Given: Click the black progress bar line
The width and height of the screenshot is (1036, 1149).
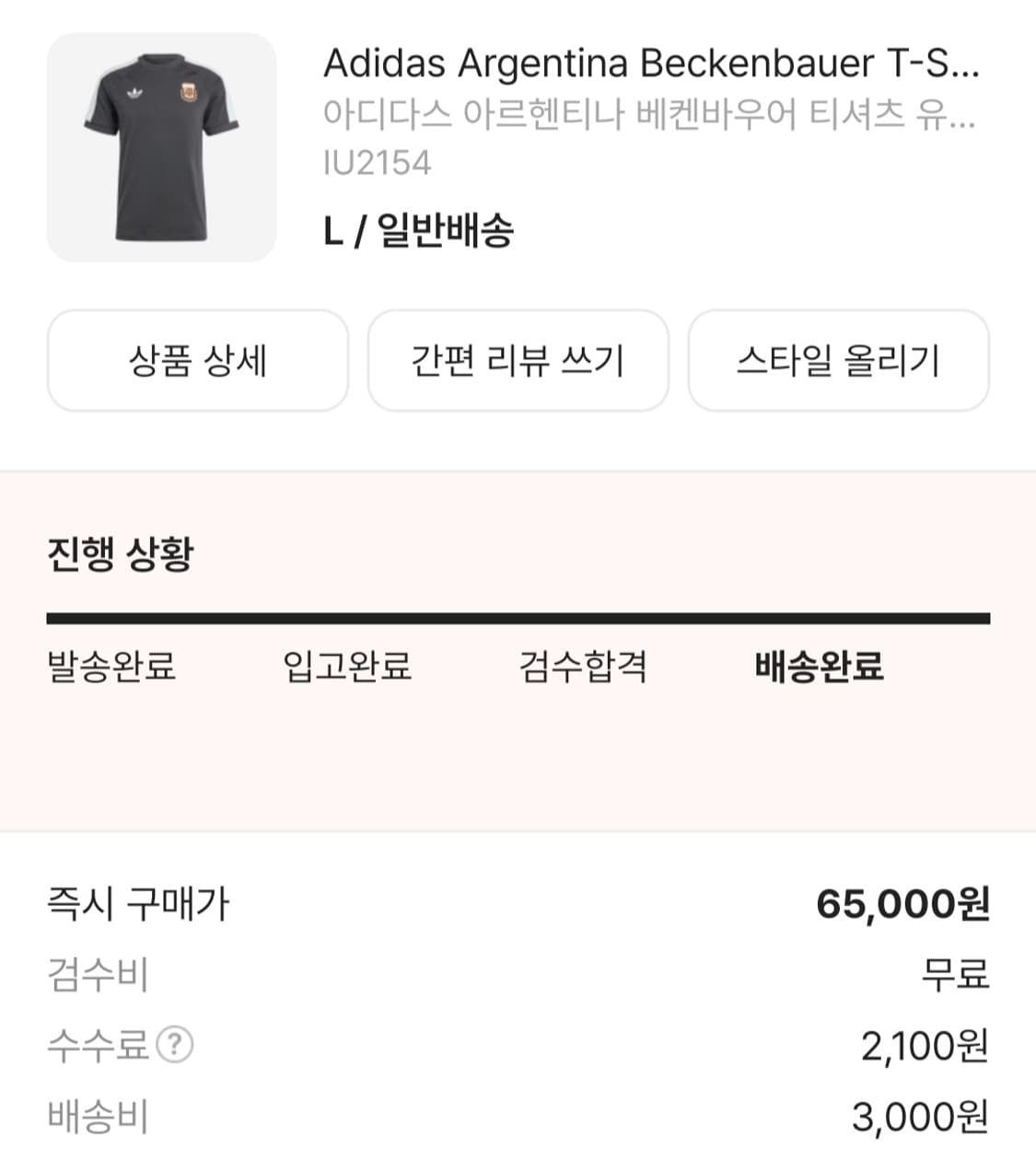Looking at the screenshot, I should tap(518, 609).
